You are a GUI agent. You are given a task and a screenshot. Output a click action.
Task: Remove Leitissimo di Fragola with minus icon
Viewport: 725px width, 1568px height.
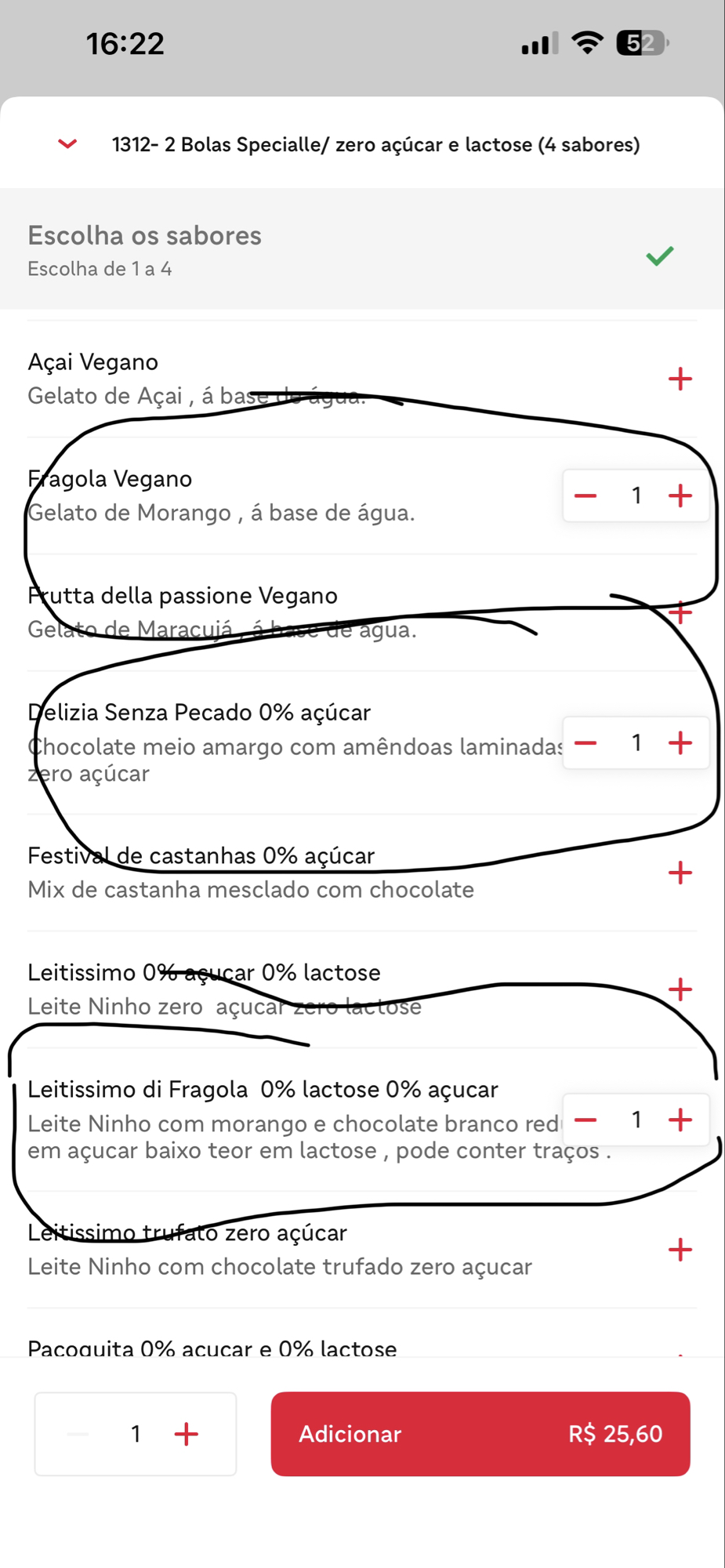click(585, 1120)
